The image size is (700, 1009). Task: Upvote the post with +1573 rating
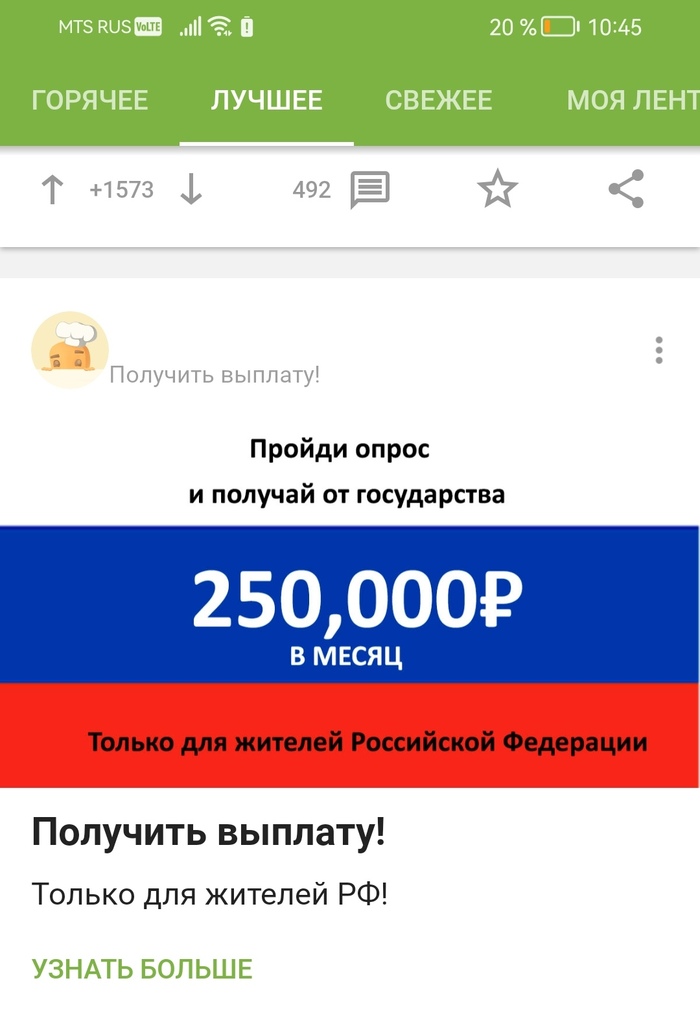coord(52,190)
